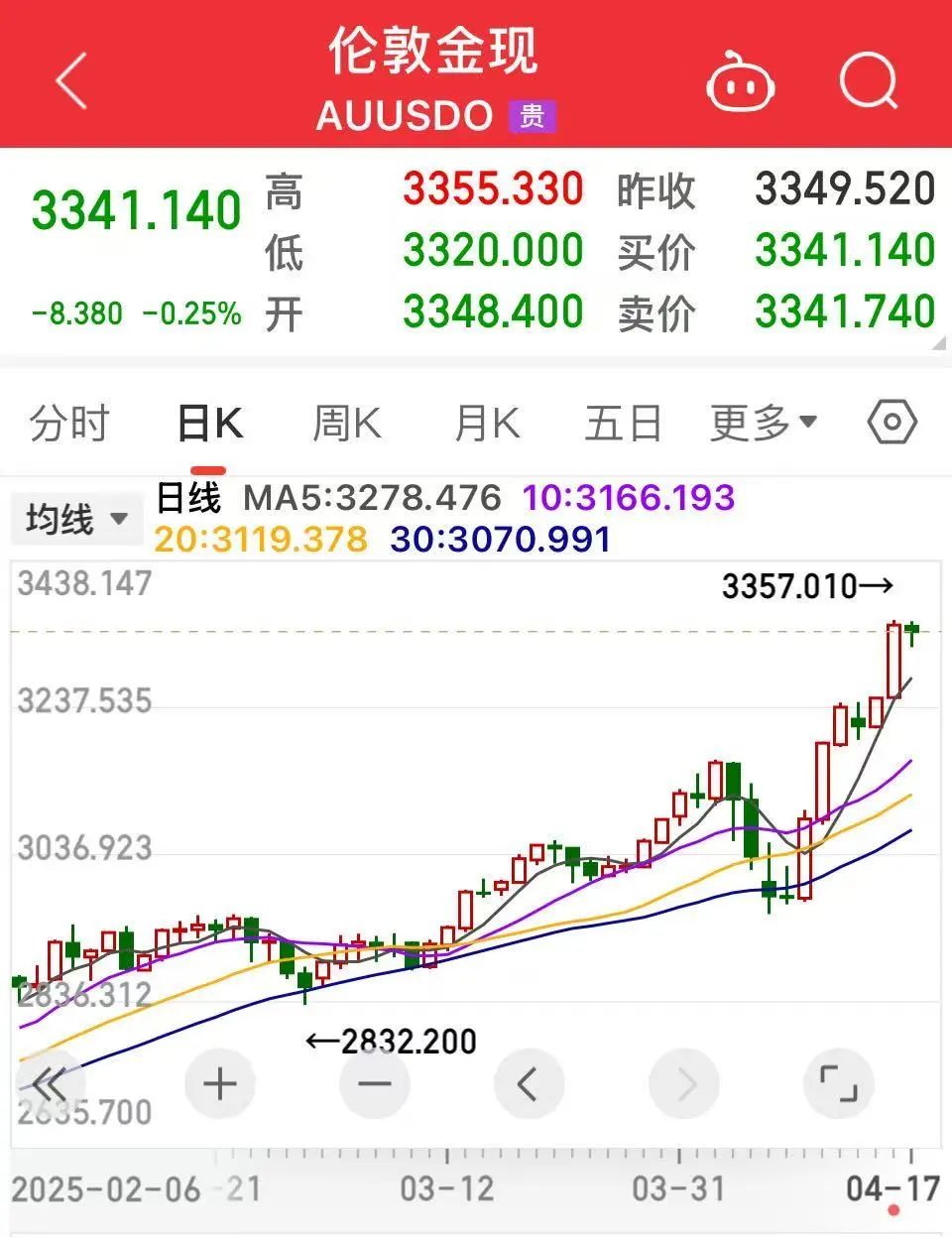
Task: Open the 五日 chart tab
Action: coord(623,424)
